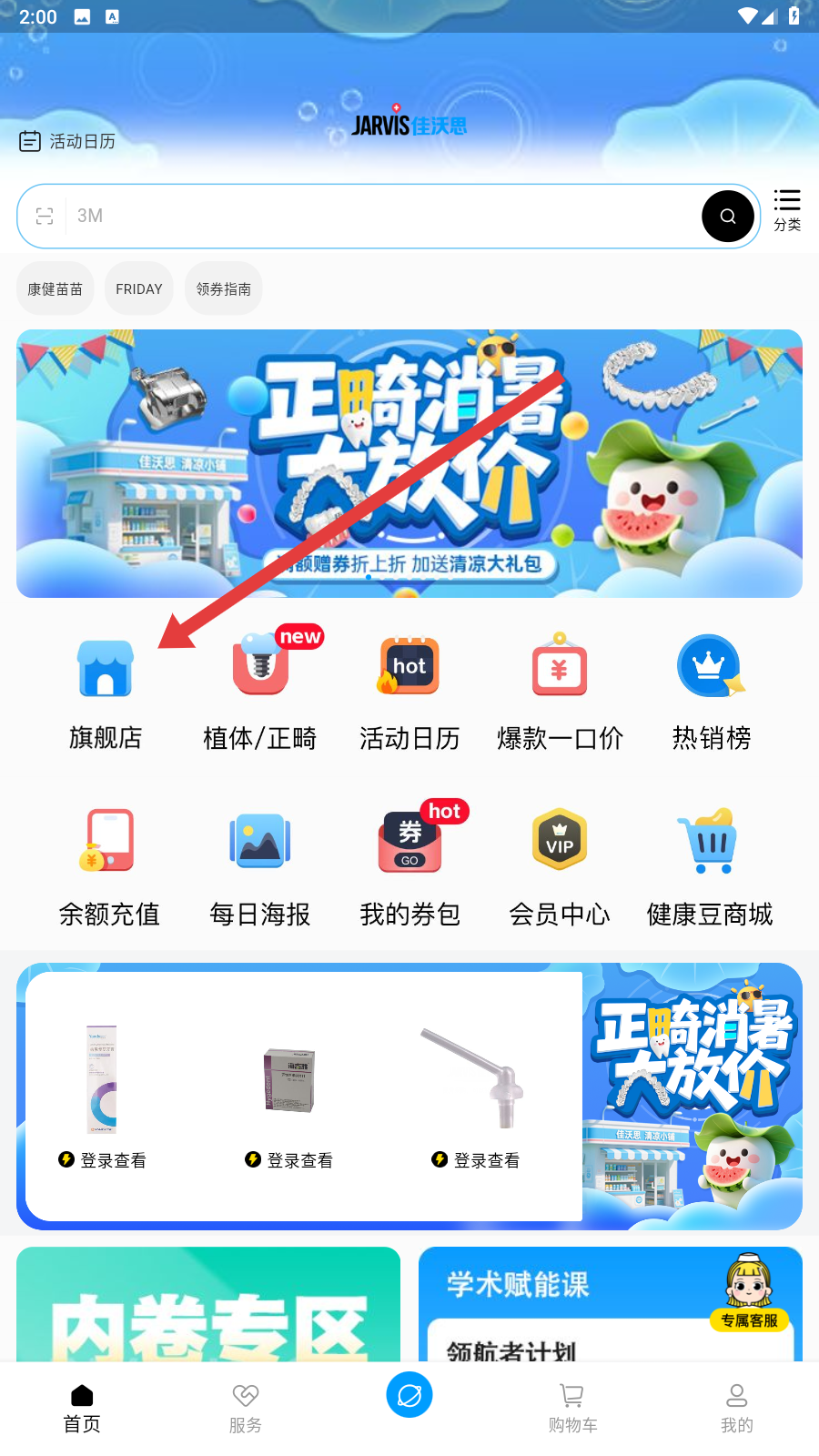Viewport: 819px width, 1456px height.
Task: View the 热销榜 bestseller ranking
Action: [711, 692]
